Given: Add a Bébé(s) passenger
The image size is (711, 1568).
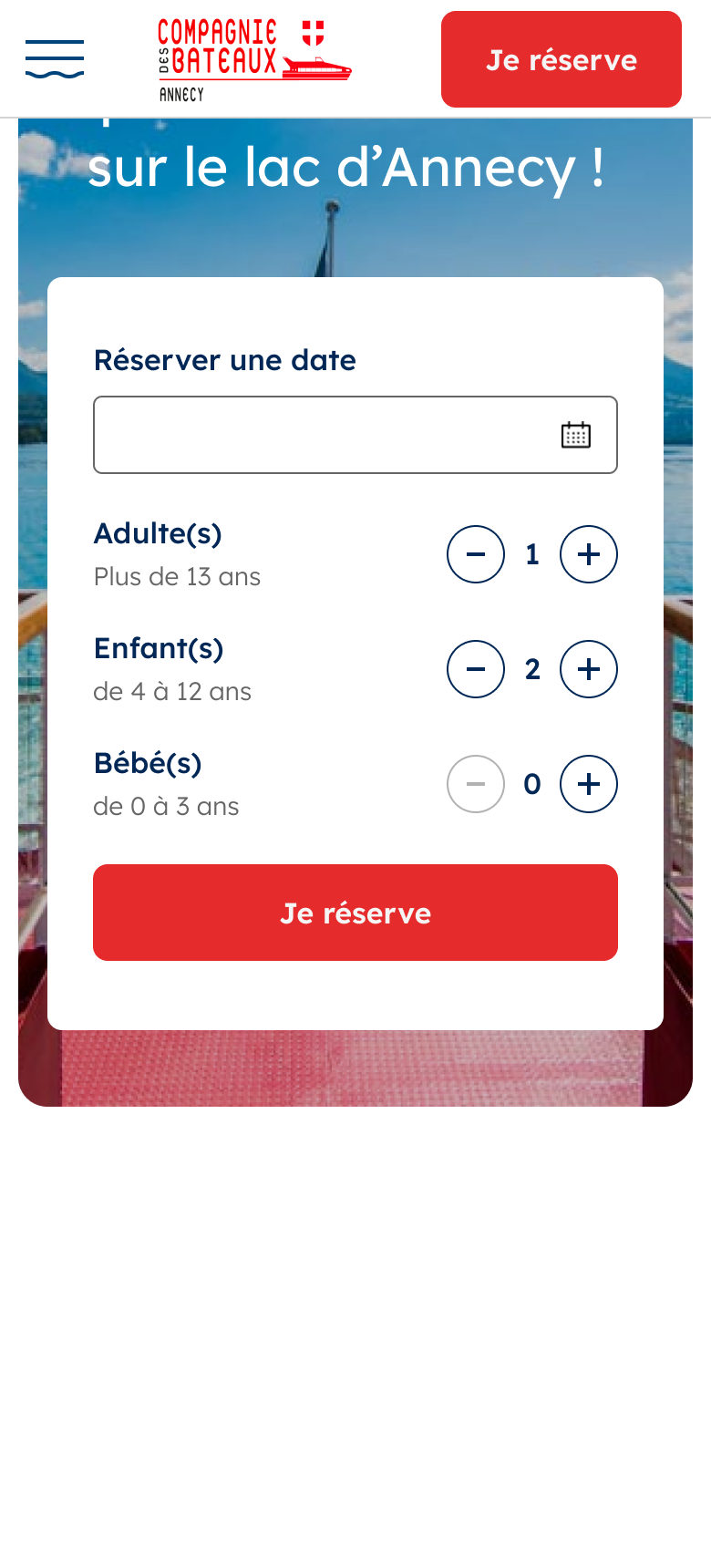Looking at the screenshot, I should tap(589, 784).
